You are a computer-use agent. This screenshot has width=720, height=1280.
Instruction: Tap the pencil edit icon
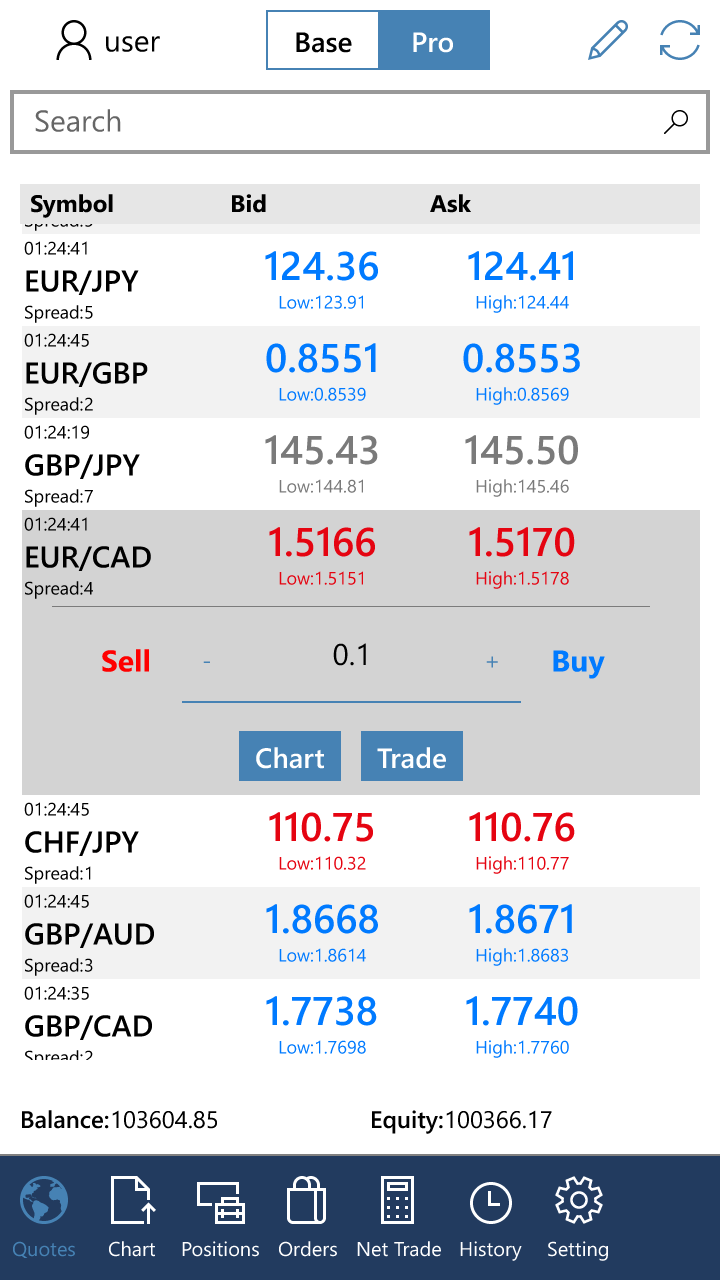click(608, 40)
